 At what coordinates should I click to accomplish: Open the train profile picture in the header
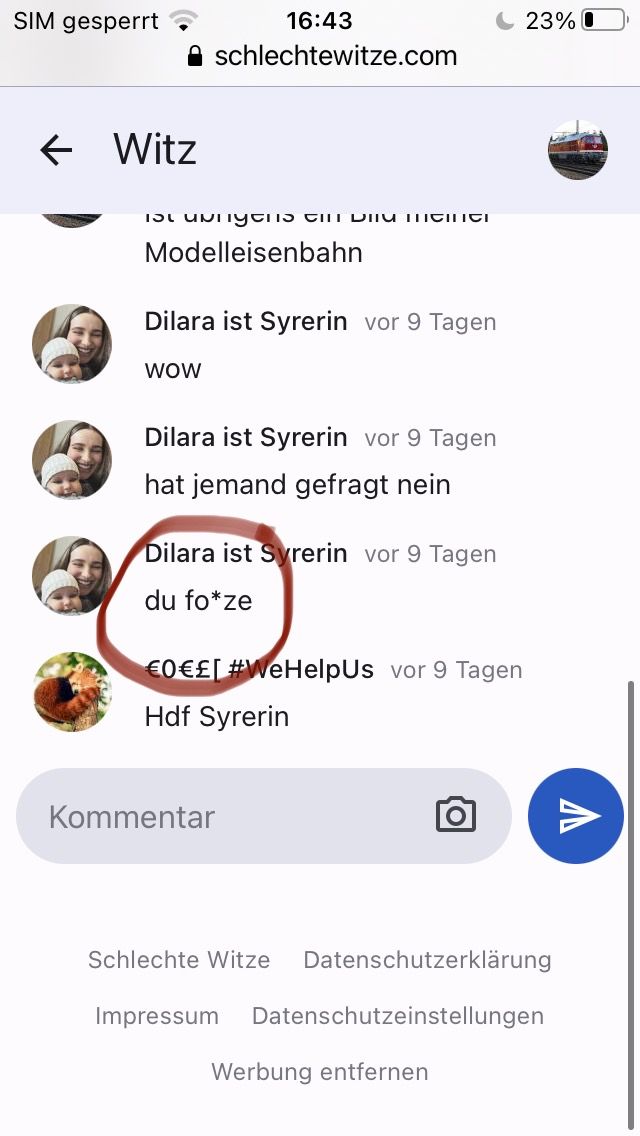[x=577, y=150]
